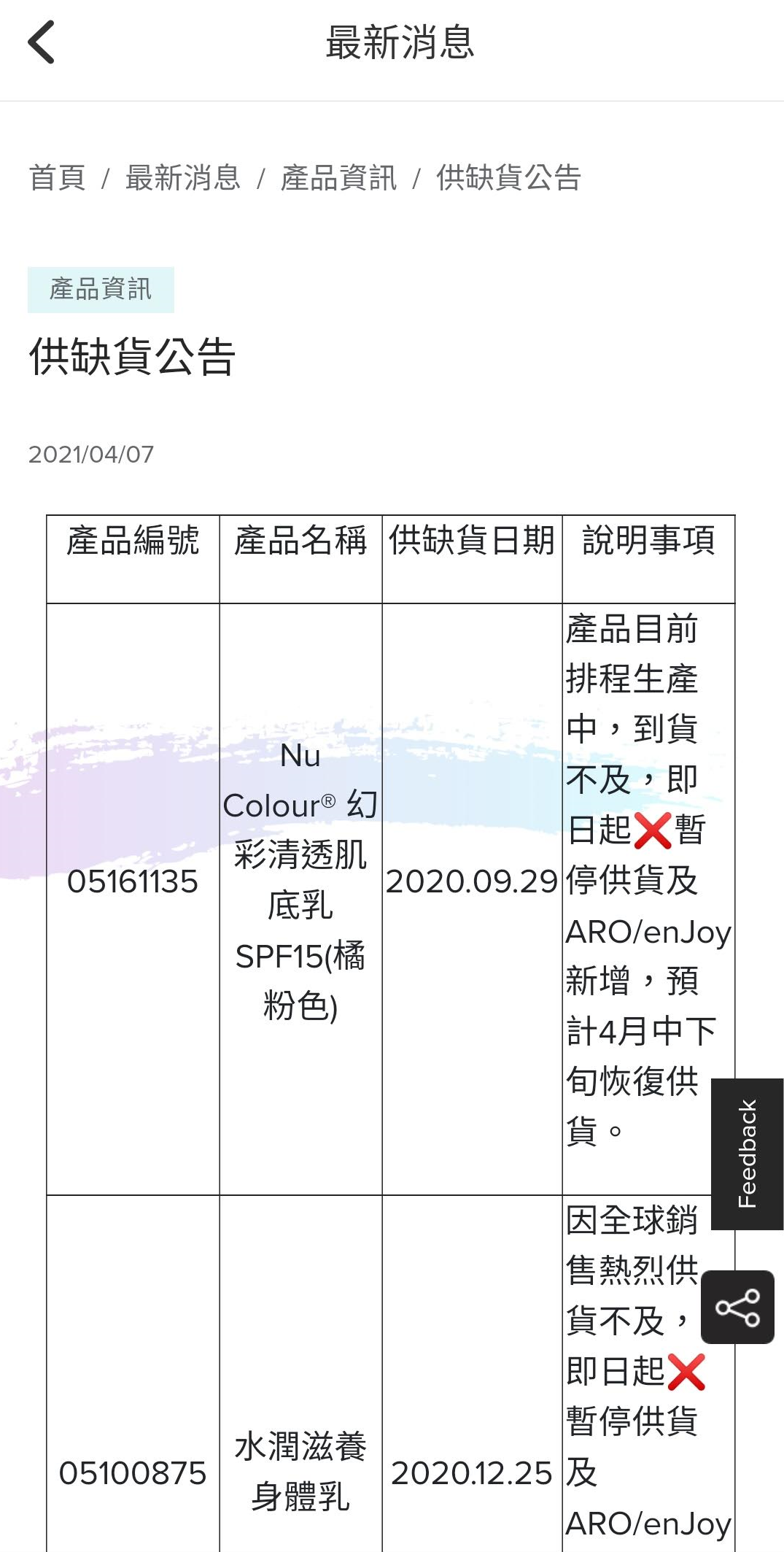Open the Feedback side tab
Viewport: 784px width, 1552px height.
[x=747, y=1154]
